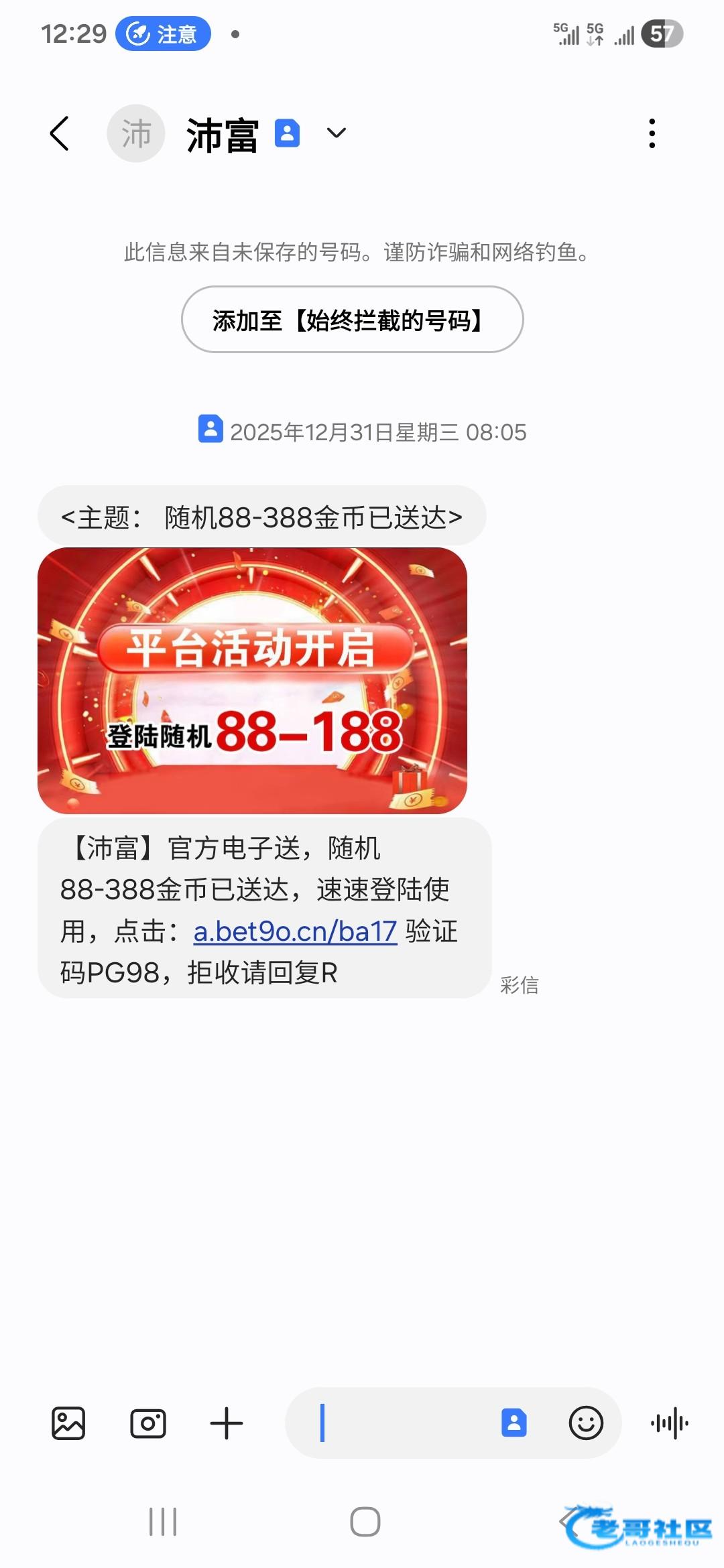724x1568 pixels.
Task: Focus the message text field
Action: [402, 1423]
